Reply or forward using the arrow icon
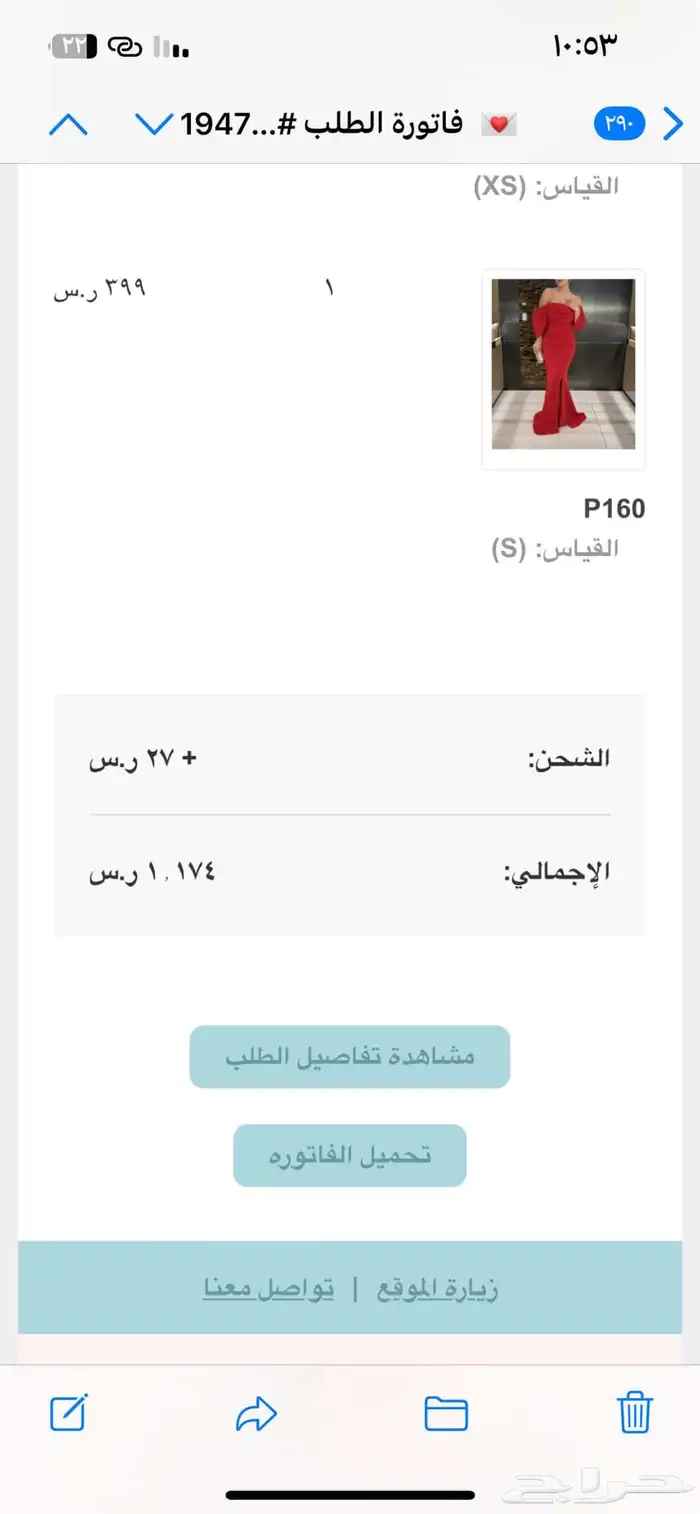This screenshot has height=1514, width=700. (256, 1413)
